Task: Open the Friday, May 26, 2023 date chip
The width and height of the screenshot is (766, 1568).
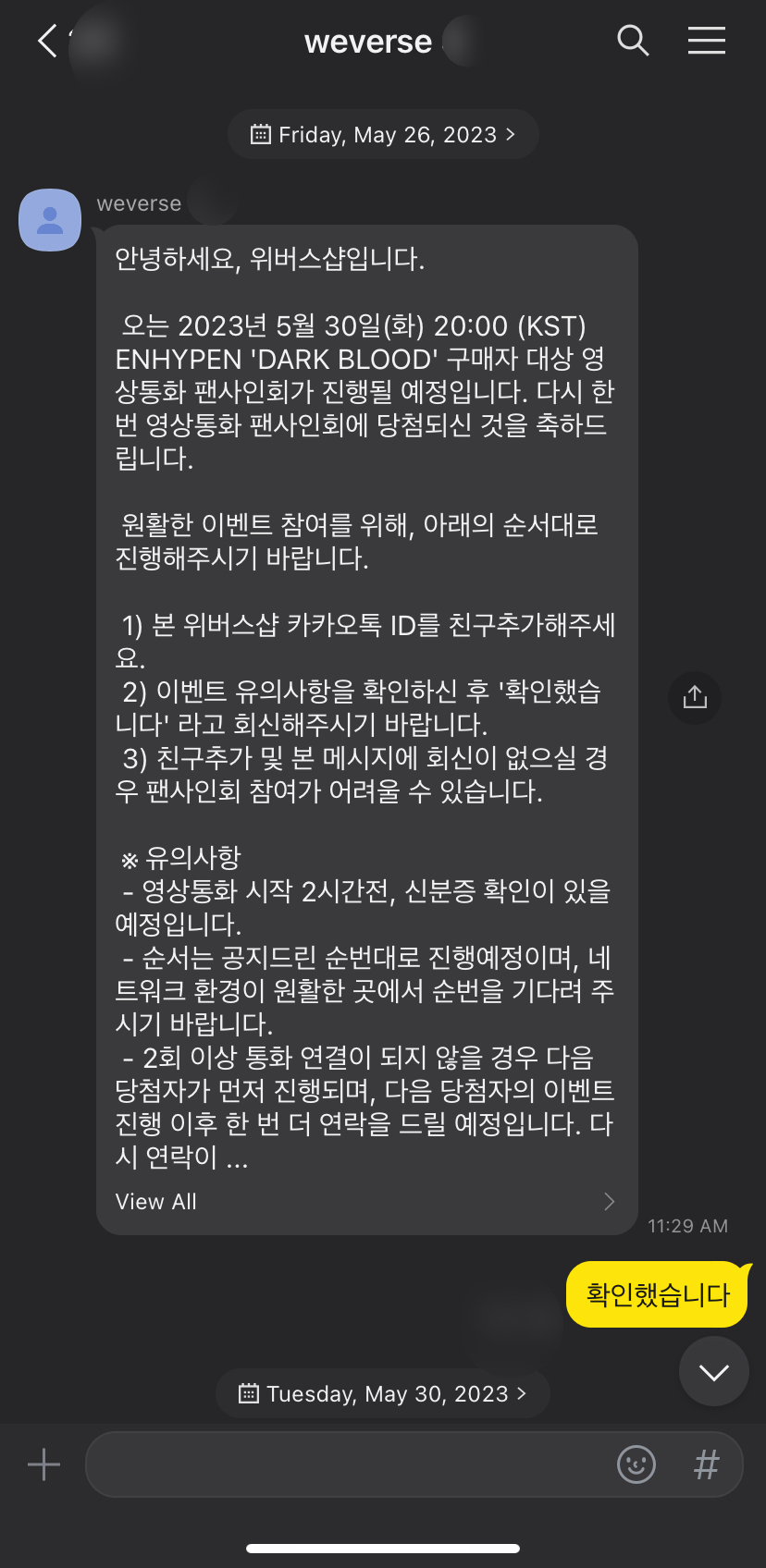Action: click(383, 135)
